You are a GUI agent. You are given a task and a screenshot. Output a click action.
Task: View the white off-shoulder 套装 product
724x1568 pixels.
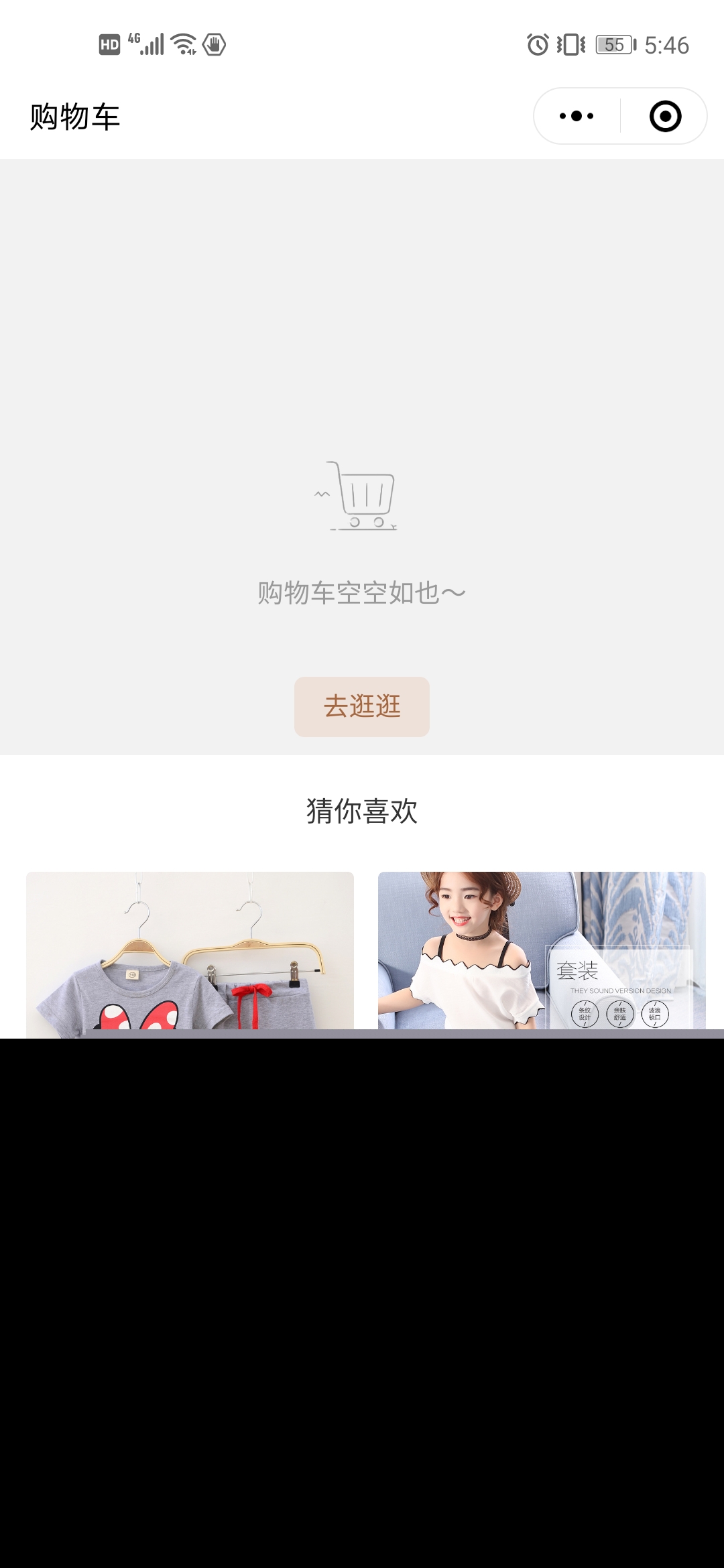tap(542, 950)
